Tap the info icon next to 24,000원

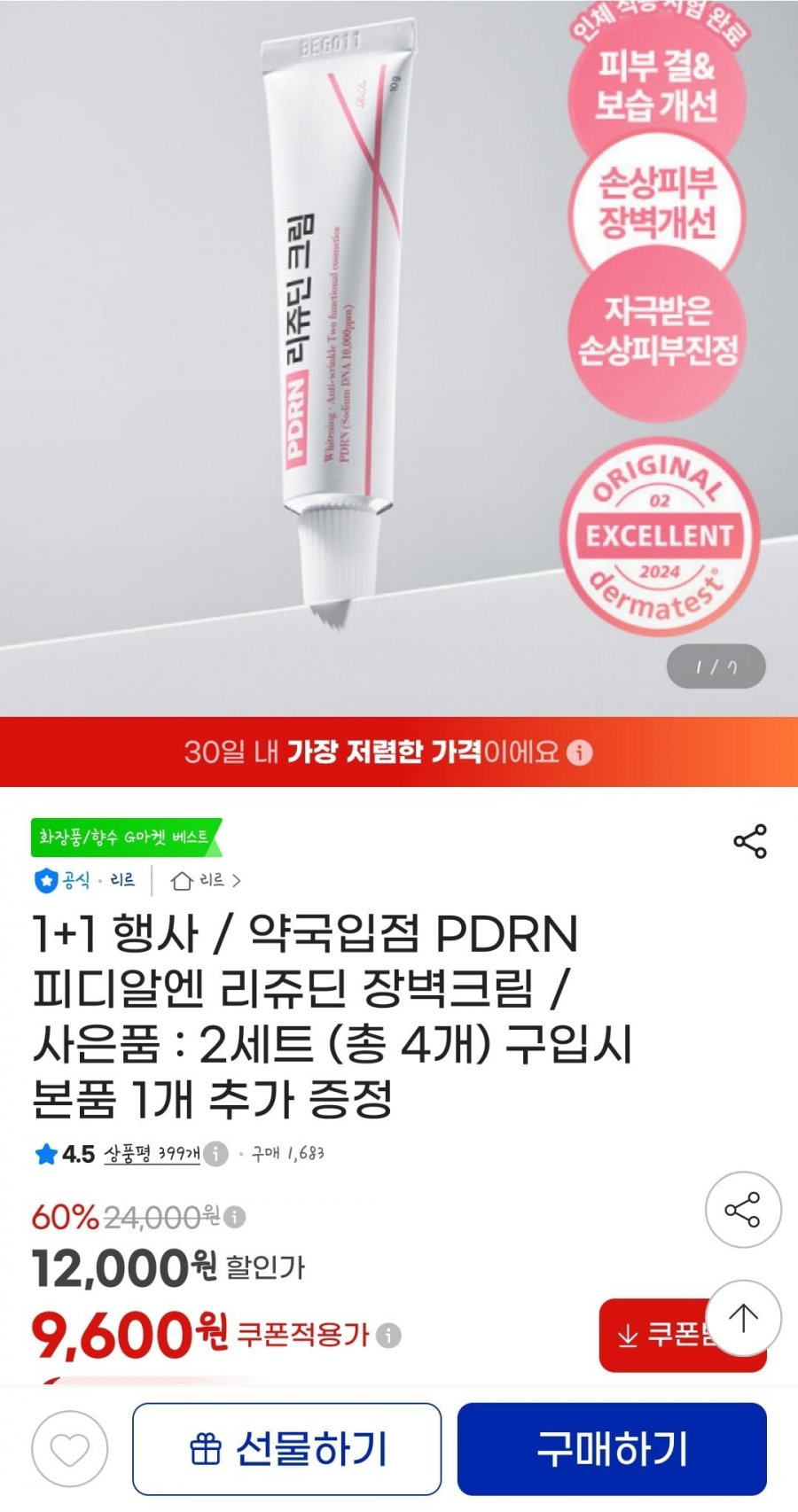[x=234, y=1217]
